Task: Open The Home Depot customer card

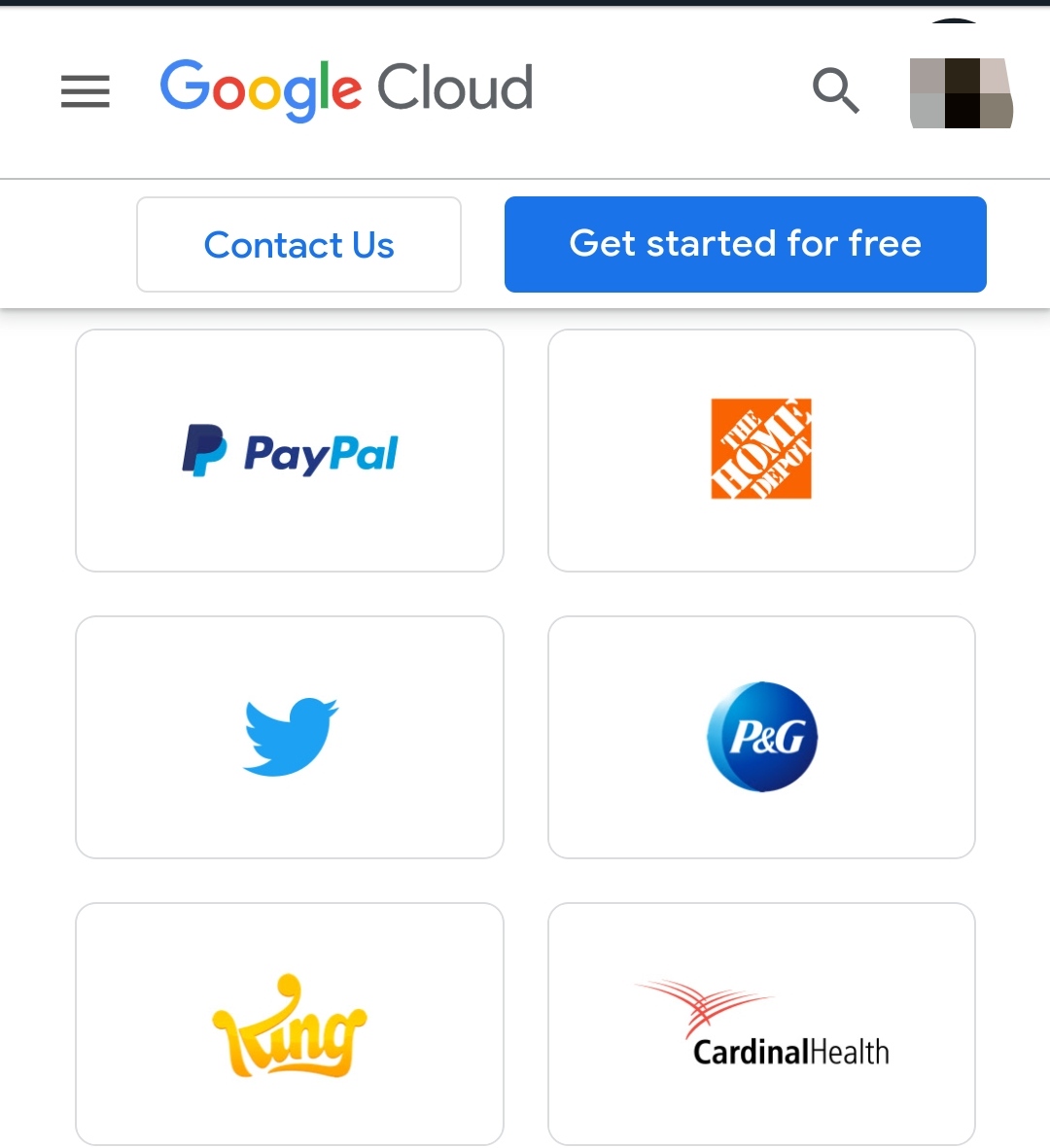Action: (x=761, y=451)
